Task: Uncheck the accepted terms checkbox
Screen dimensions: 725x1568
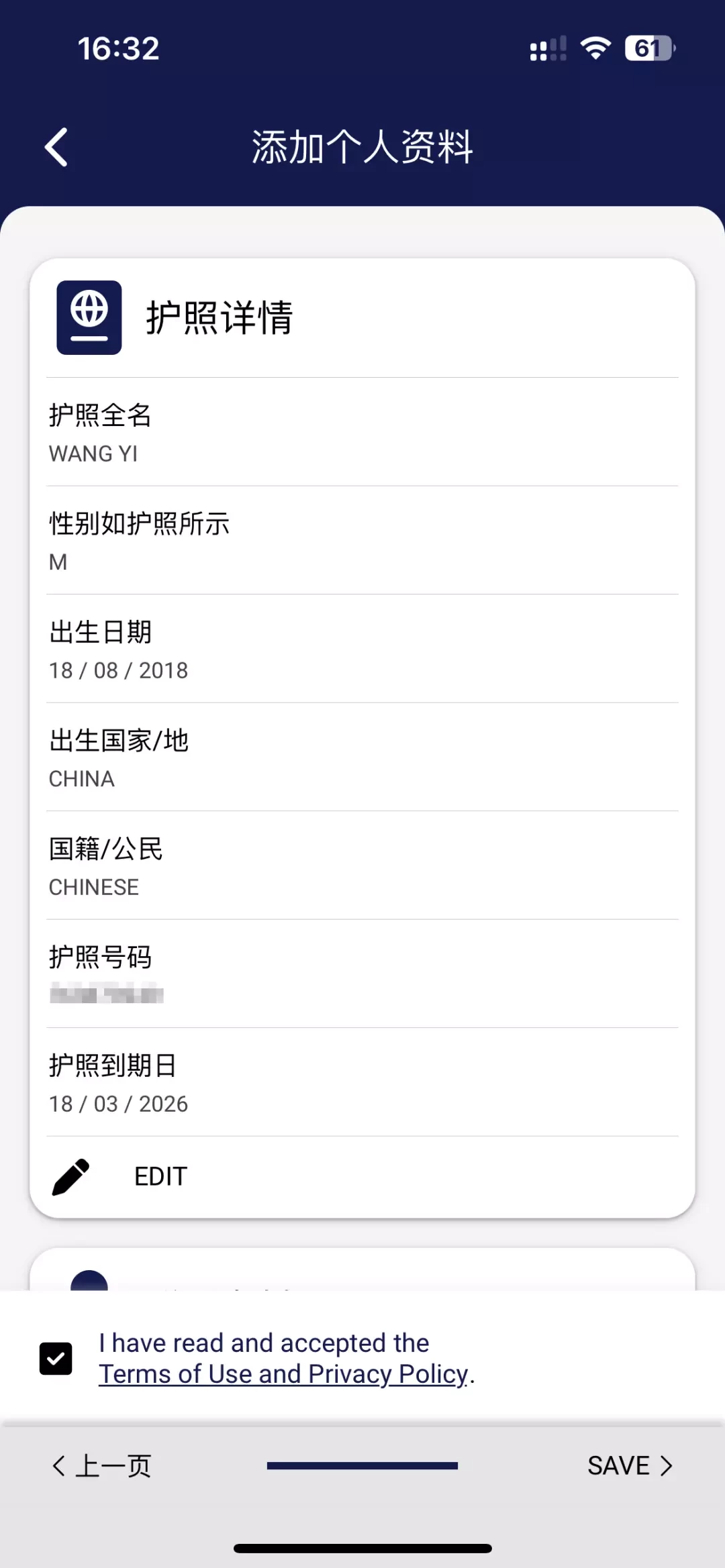Action: coord(56,1359)
